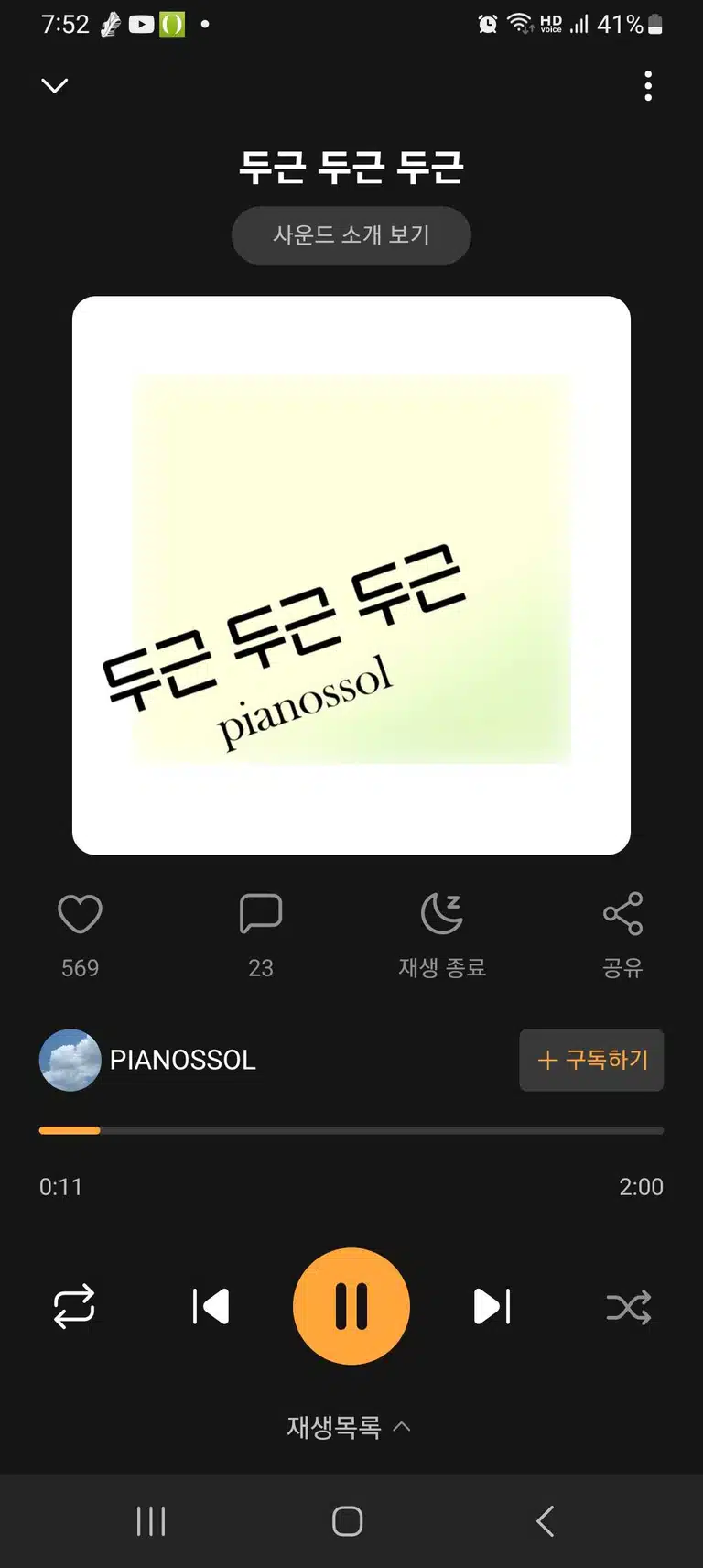Viewport: 703px width, 1568px height.
Task: Pause the playback
Action: coord(351,1306)
